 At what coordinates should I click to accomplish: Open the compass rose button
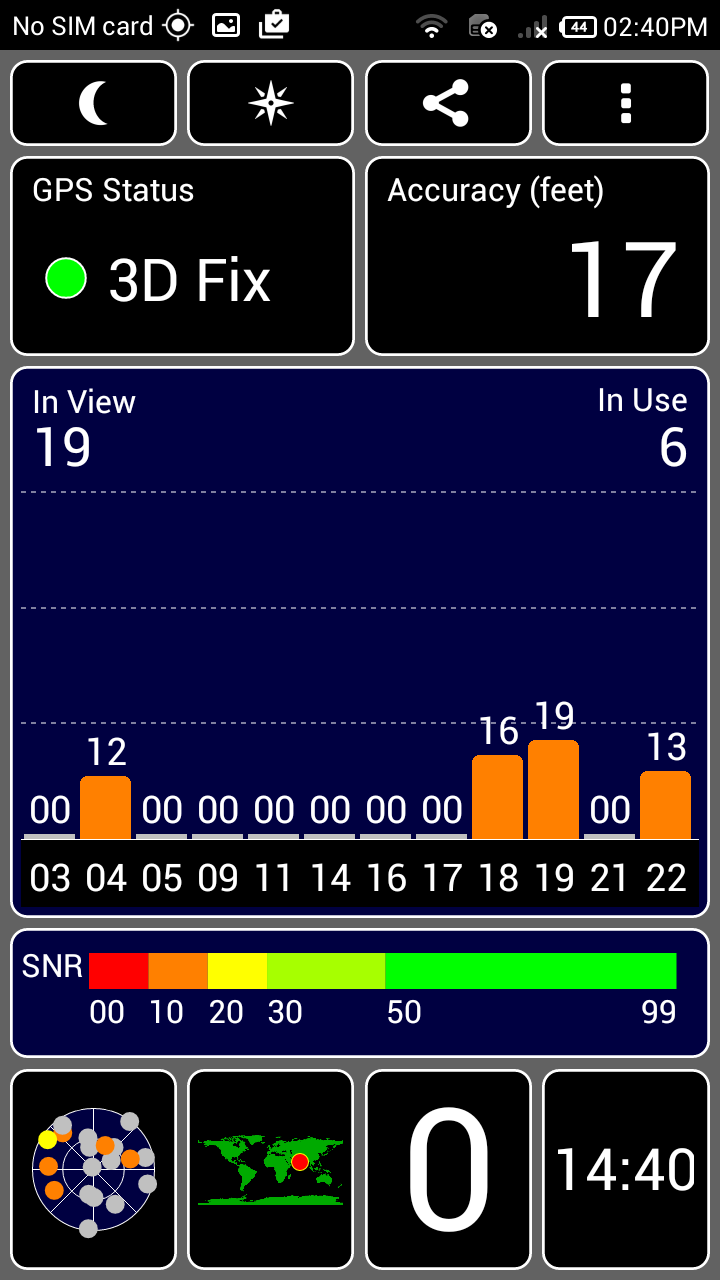271,103
